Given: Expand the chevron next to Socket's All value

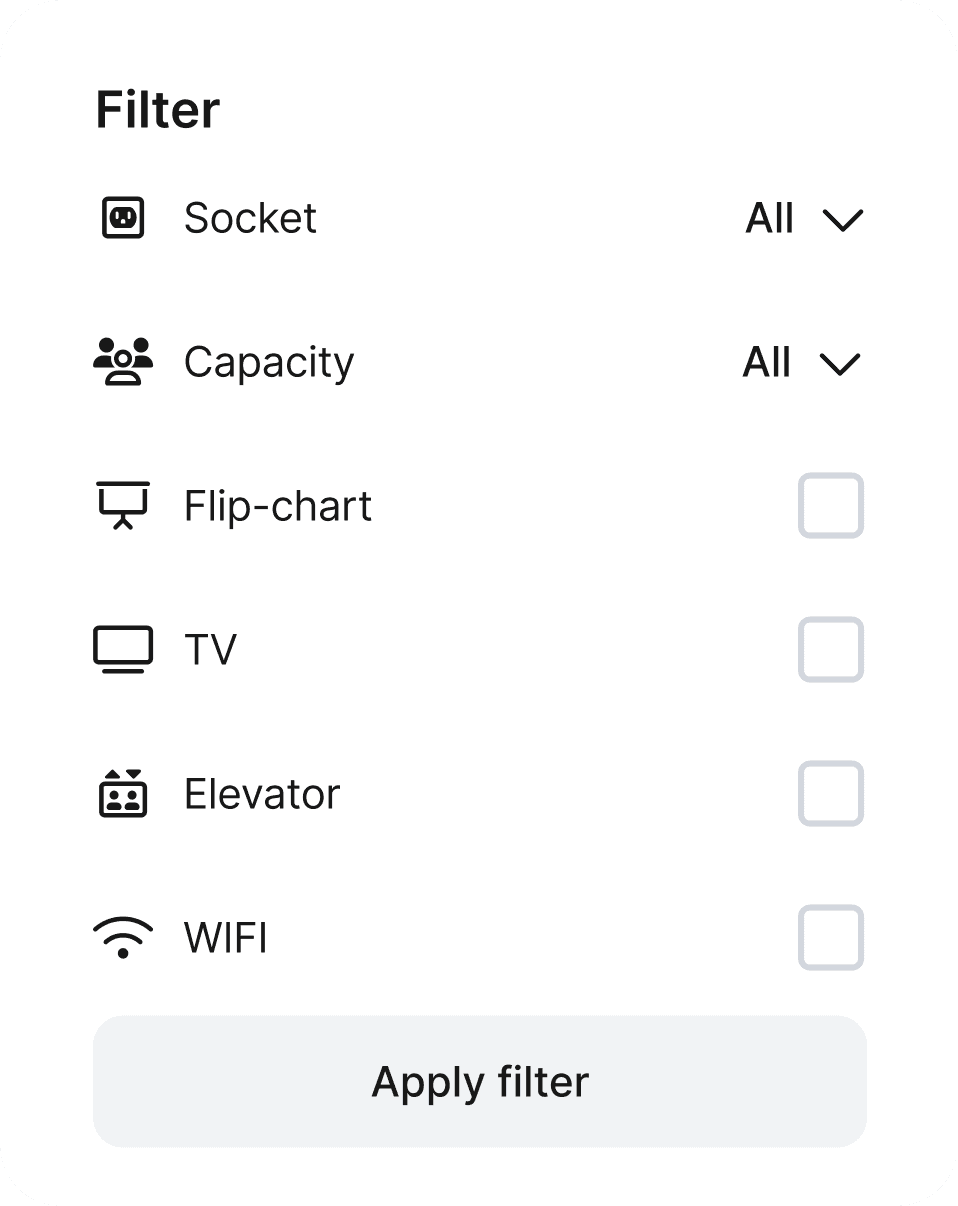Looking at the screenshot, I should point(842,220).
